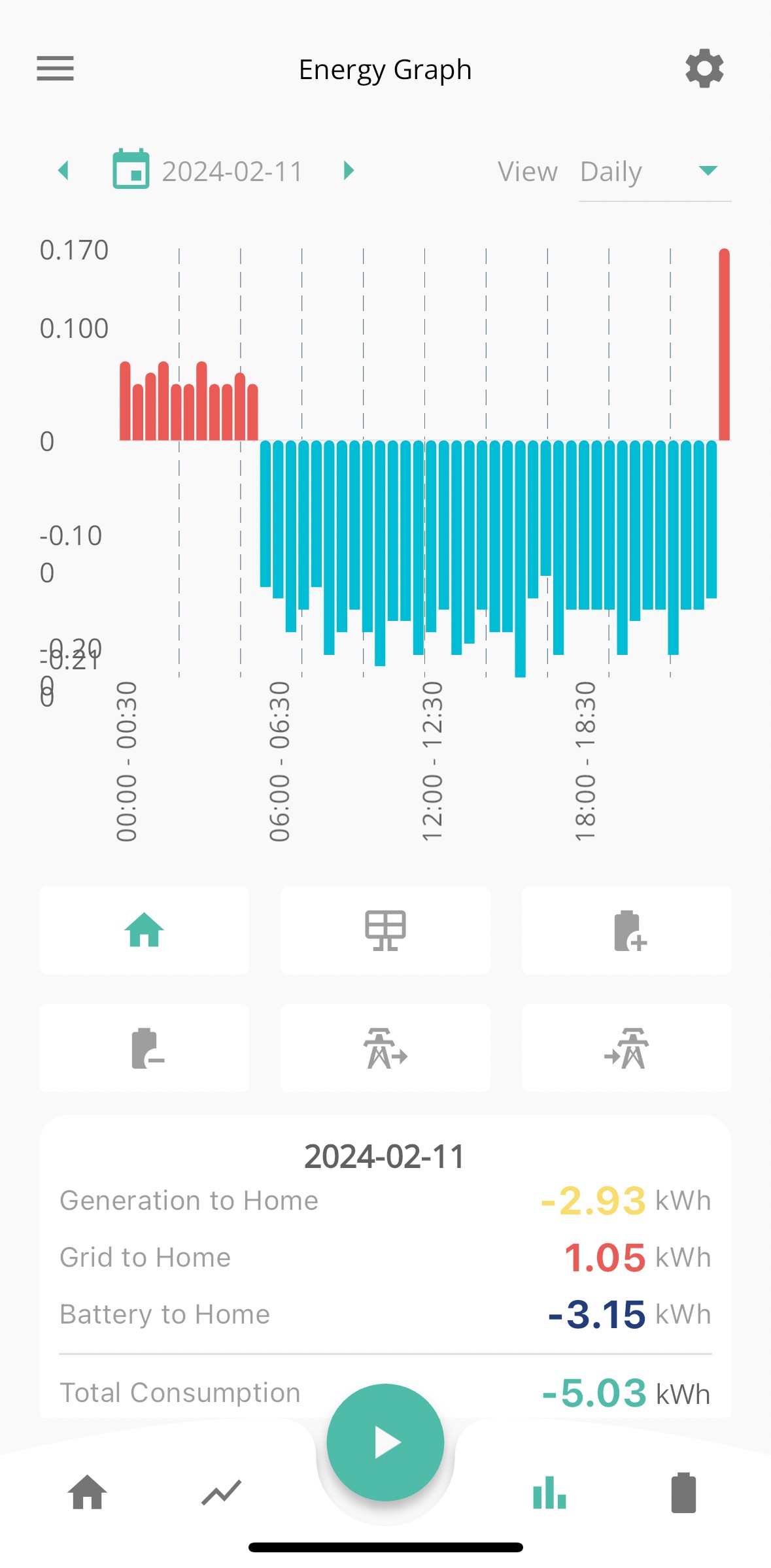Select the battery charge filter

point(626,930)
